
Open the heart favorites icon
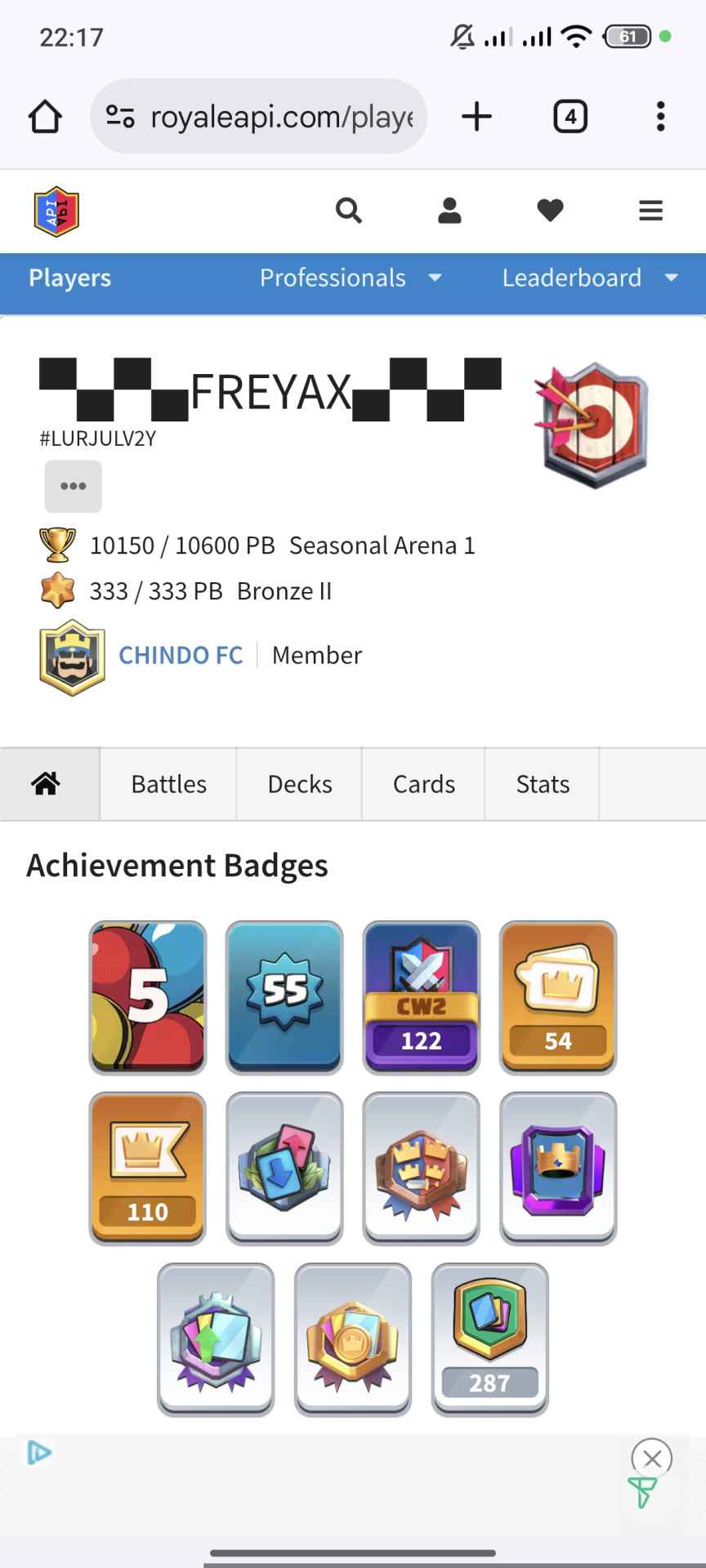550,211
